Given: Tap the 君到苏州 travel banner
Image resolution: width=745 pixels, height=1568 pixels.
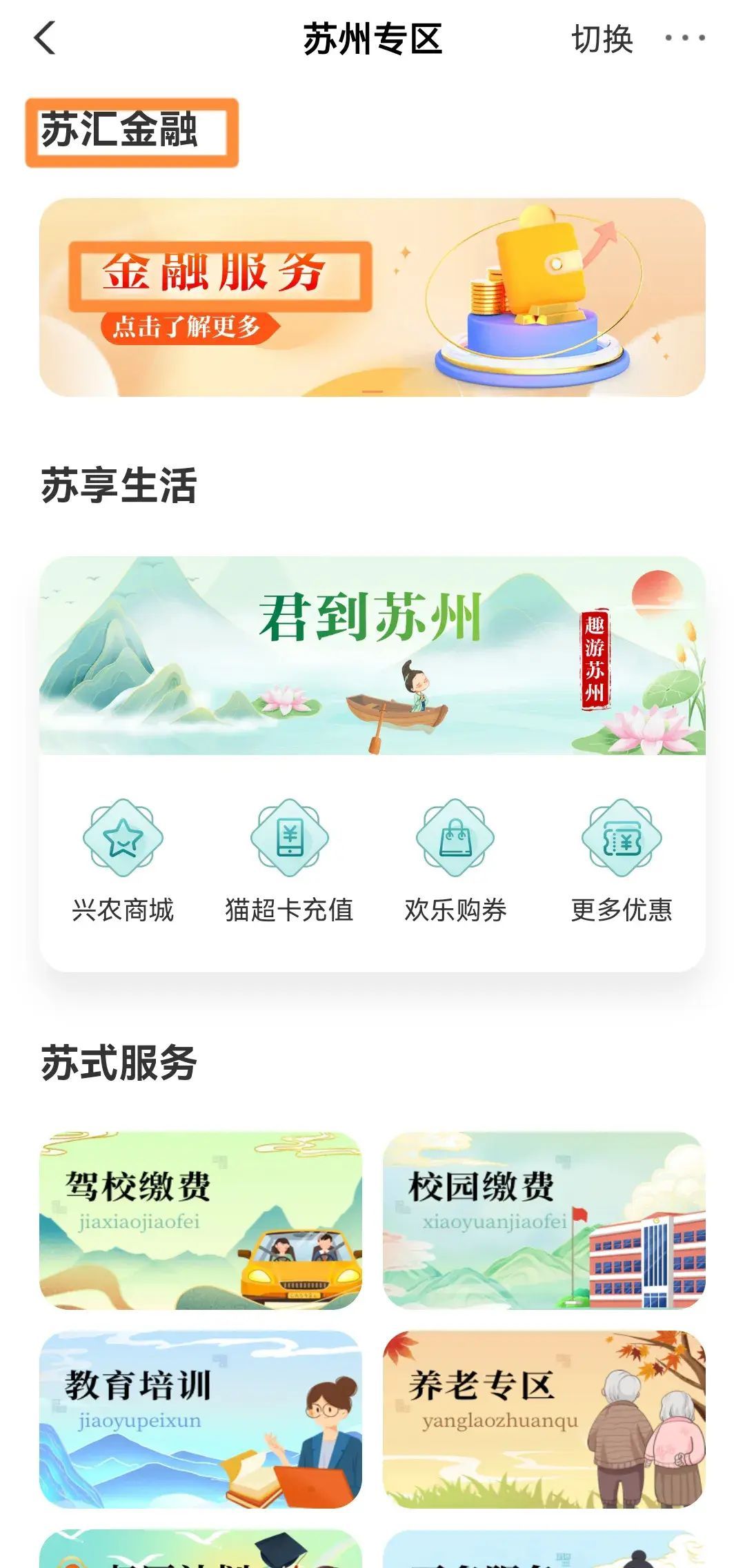Looking at the screenshot, I should pos(372,656).
